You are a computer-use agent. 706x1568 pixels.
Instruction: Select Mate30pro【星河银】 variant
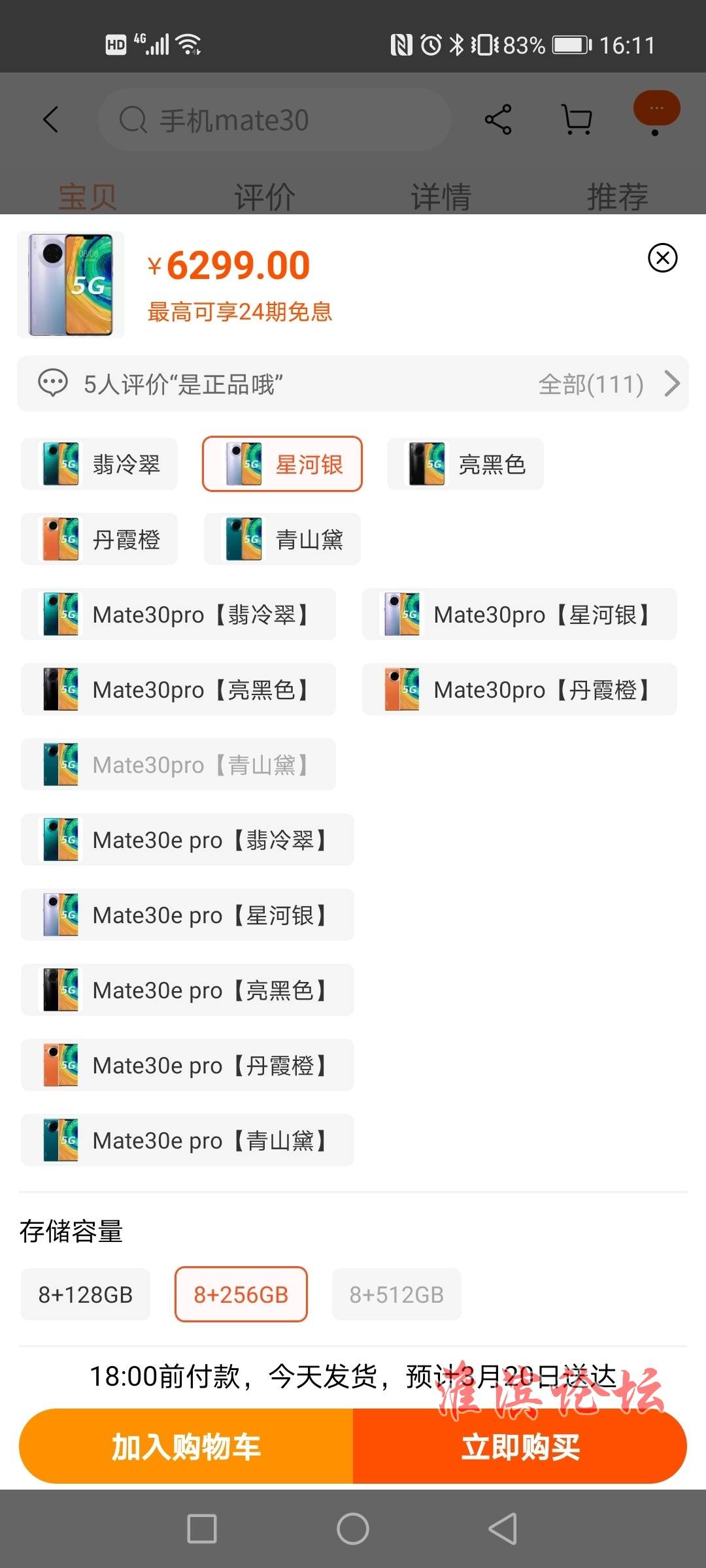(520, 615)
